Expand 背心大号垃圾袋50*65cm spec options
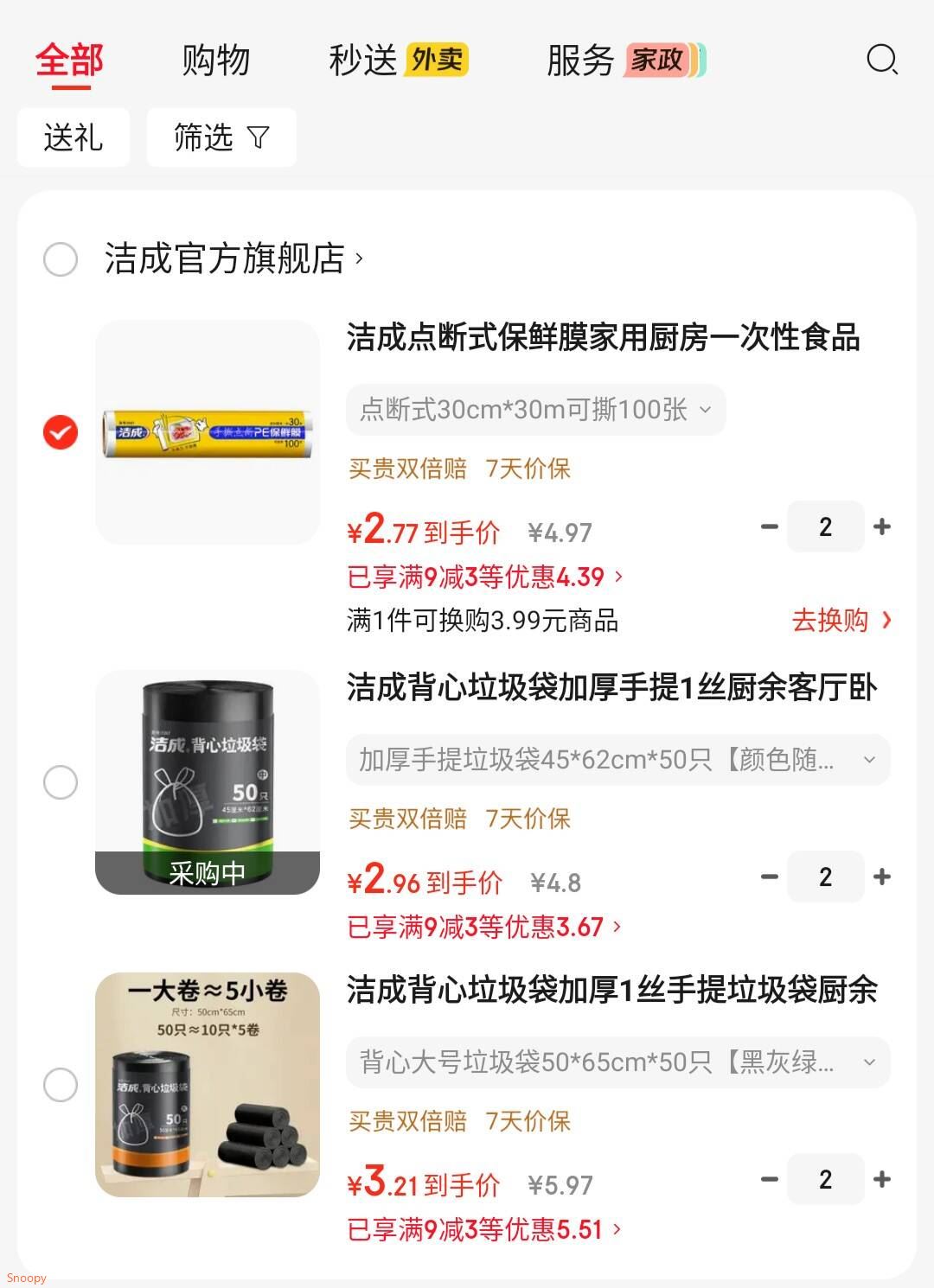The image size is (934, 1288). click(x=617, y=1063)
